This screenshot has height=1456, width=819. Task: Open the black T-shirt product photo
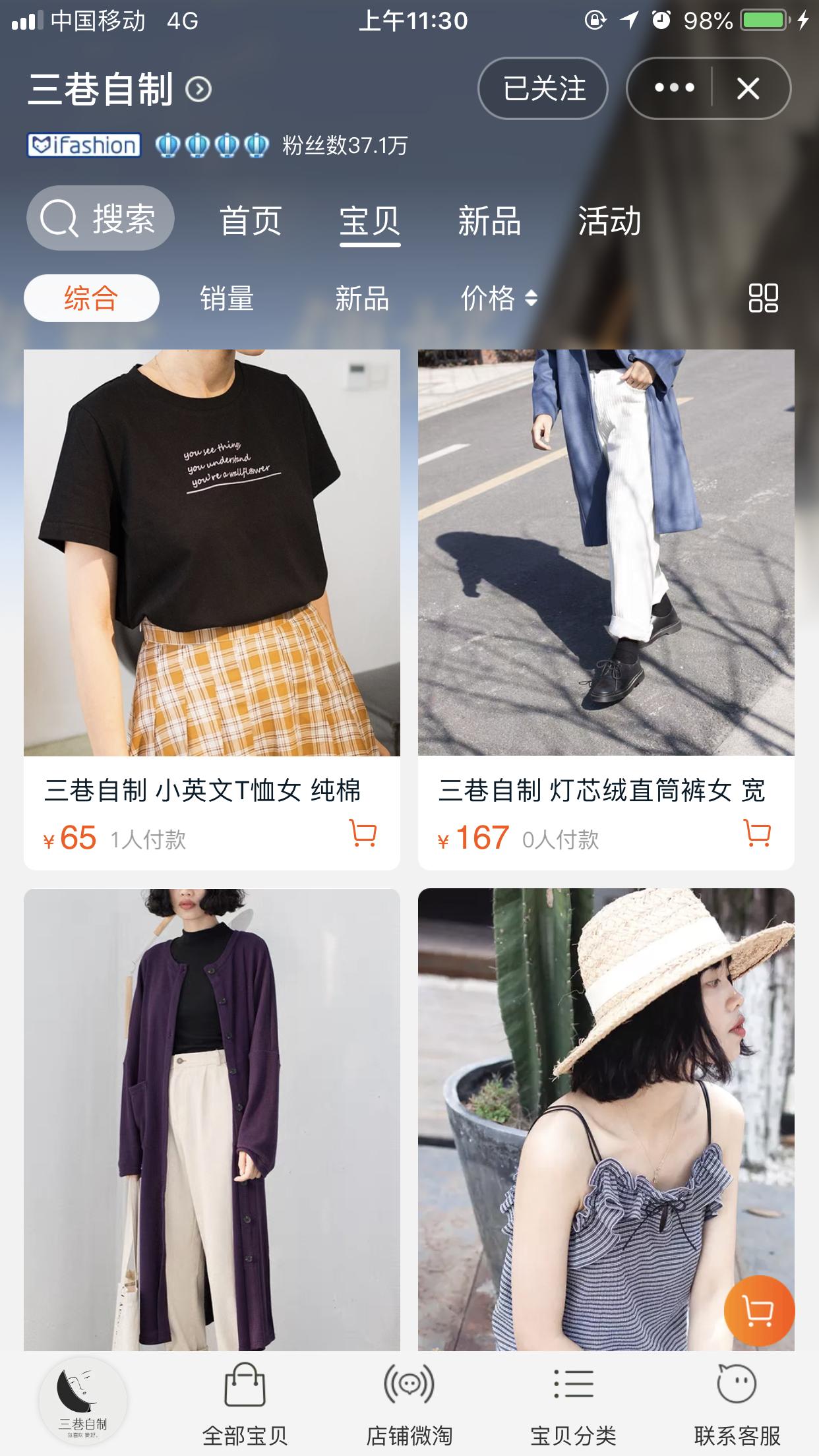click(212, 554)
